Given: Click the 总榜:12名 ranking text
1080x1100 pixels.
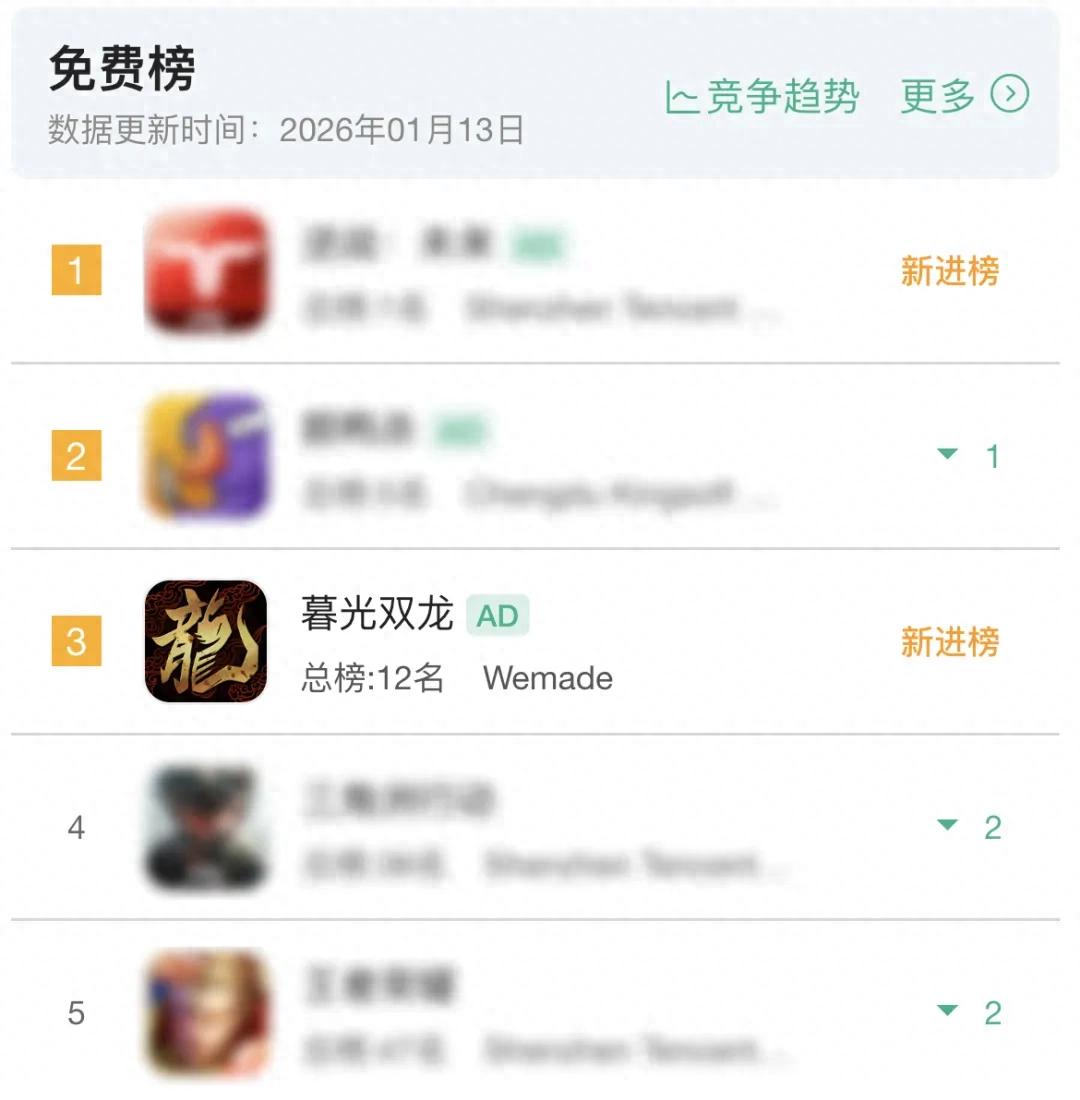Looking at the screenshot, I should 374,678.
